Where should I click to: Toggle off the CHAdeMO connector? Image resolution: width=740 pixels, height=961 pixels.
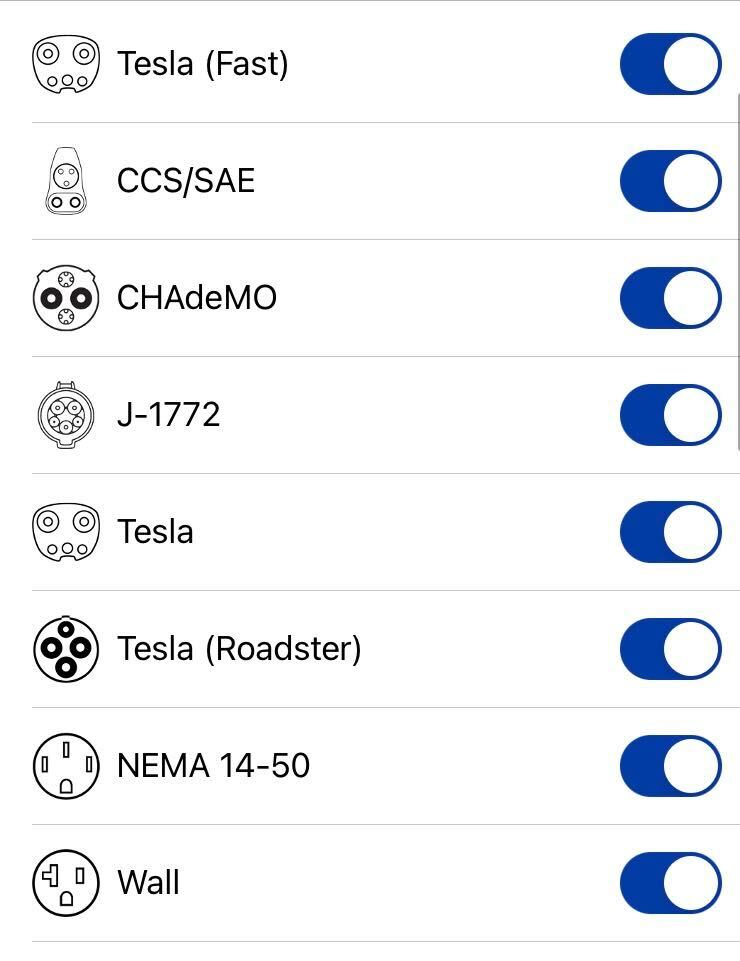click(x=670, y=298)
